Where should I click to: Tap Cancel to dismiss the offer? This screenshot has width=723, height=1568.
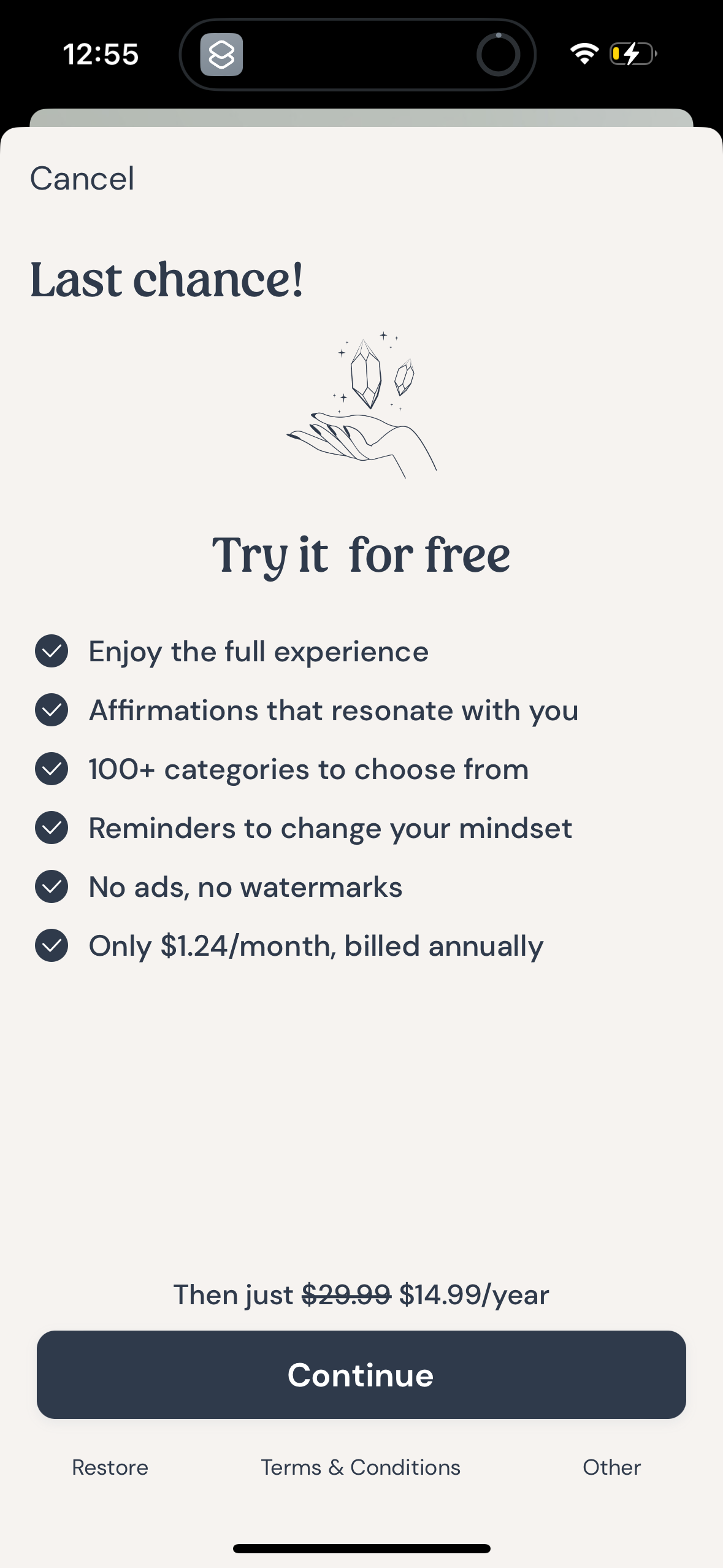click(x=82, y=178)
